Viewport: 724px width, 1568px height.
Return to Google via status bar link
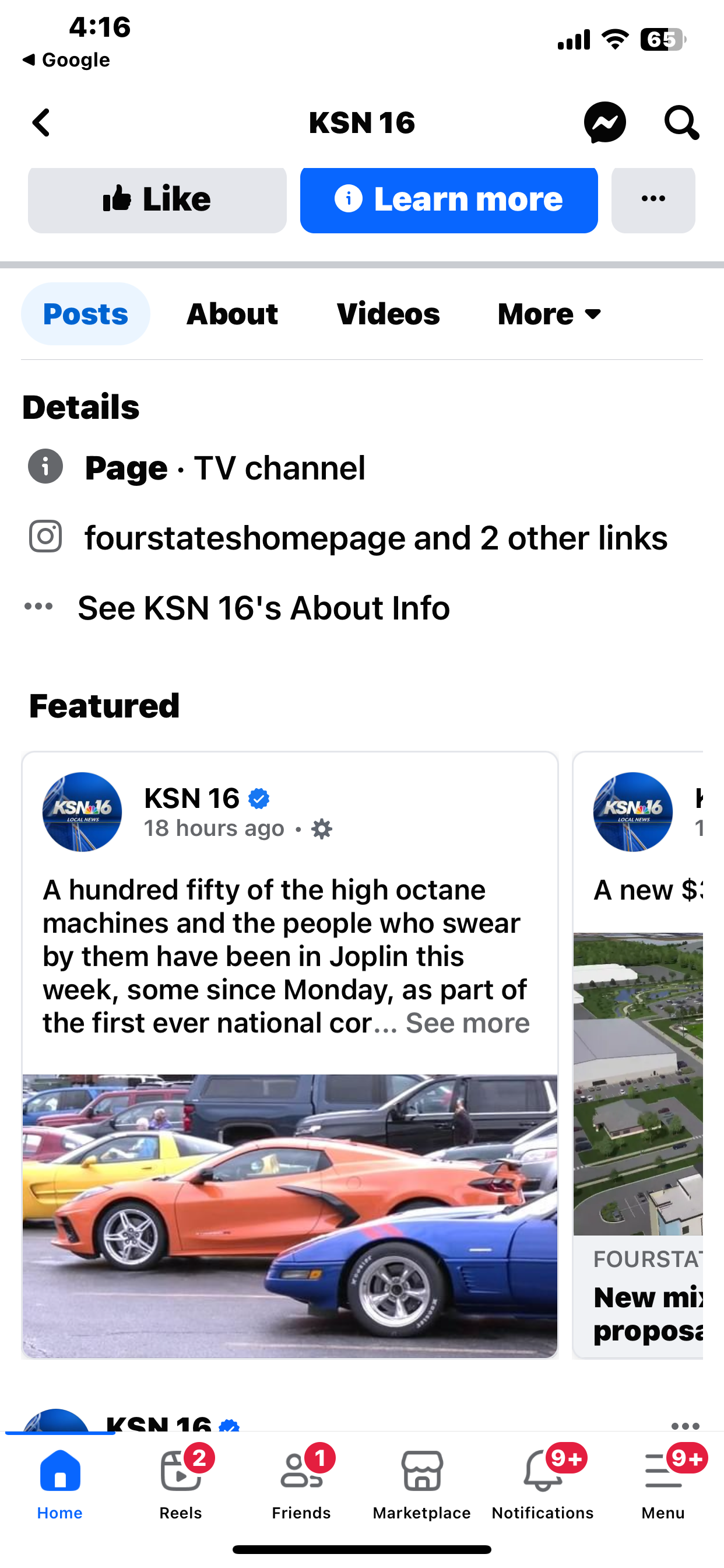click(66, 60)
